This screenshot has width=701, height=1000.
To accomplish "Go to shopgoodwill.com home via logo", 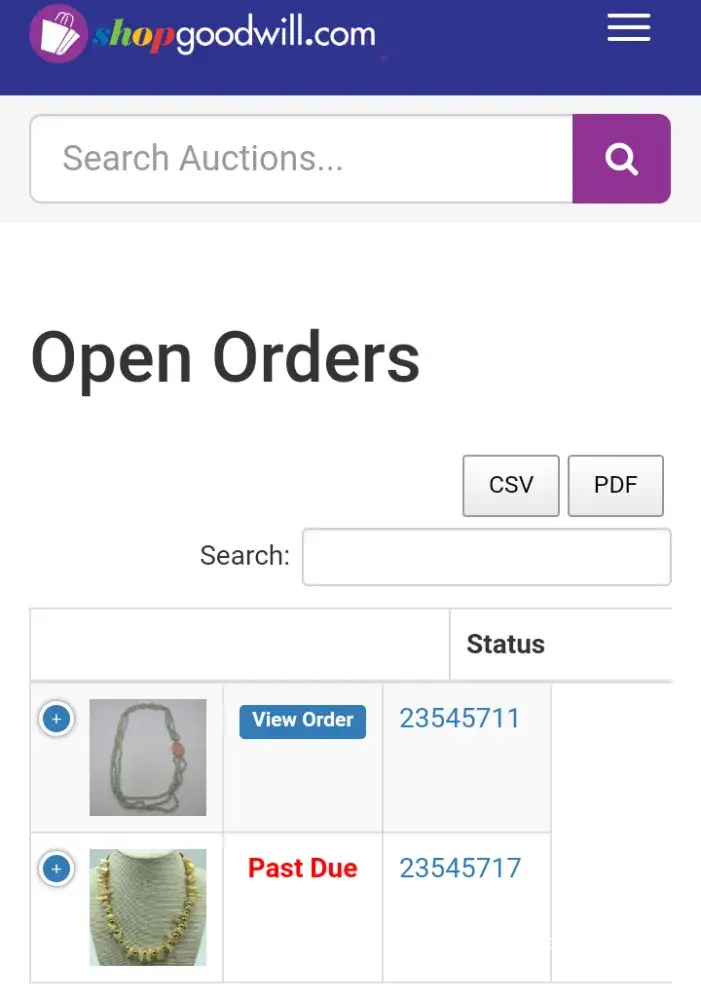I will click(x=203, y=35).
